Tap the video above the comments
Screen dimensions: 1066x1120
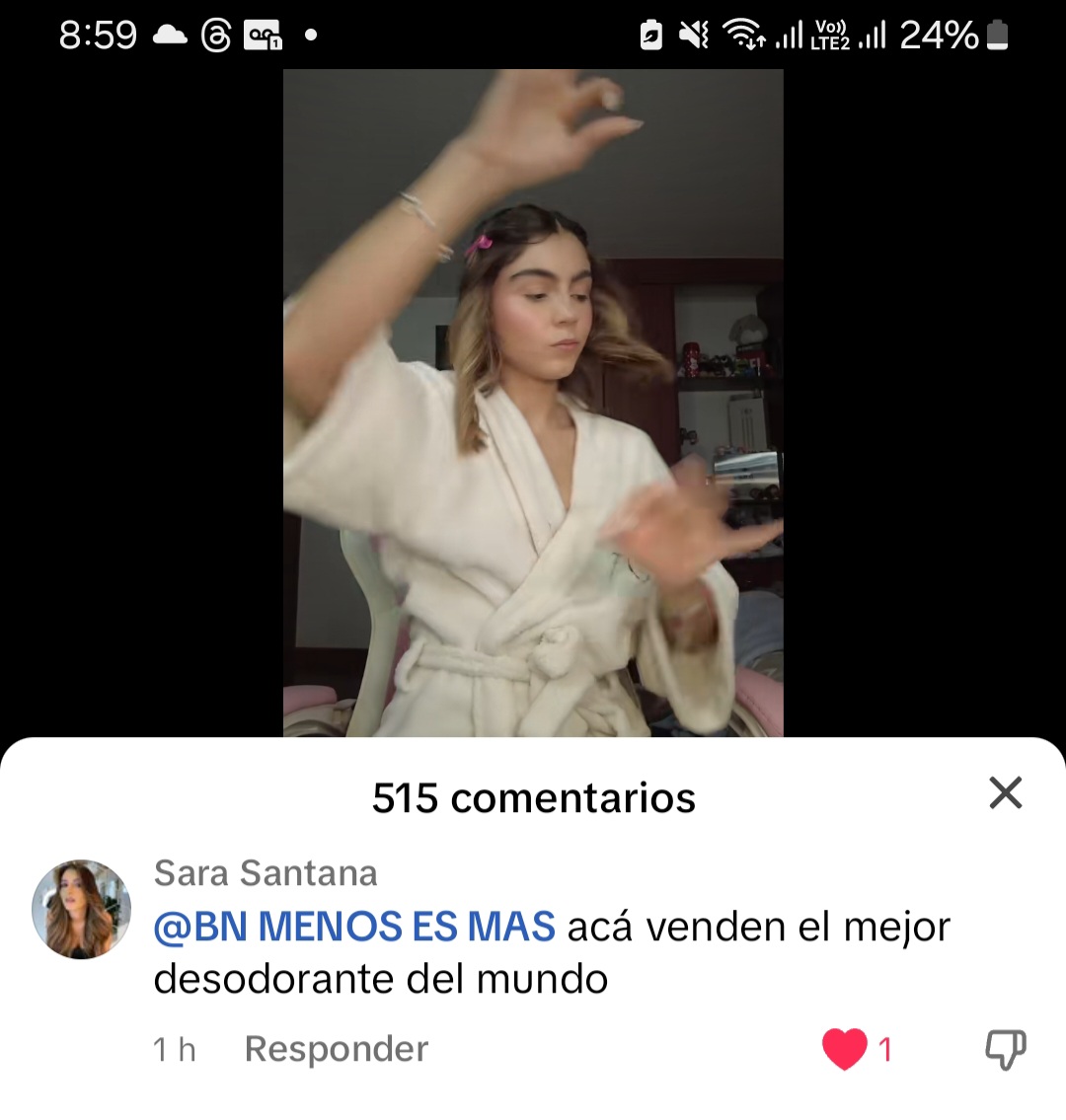tap(533, 403)
